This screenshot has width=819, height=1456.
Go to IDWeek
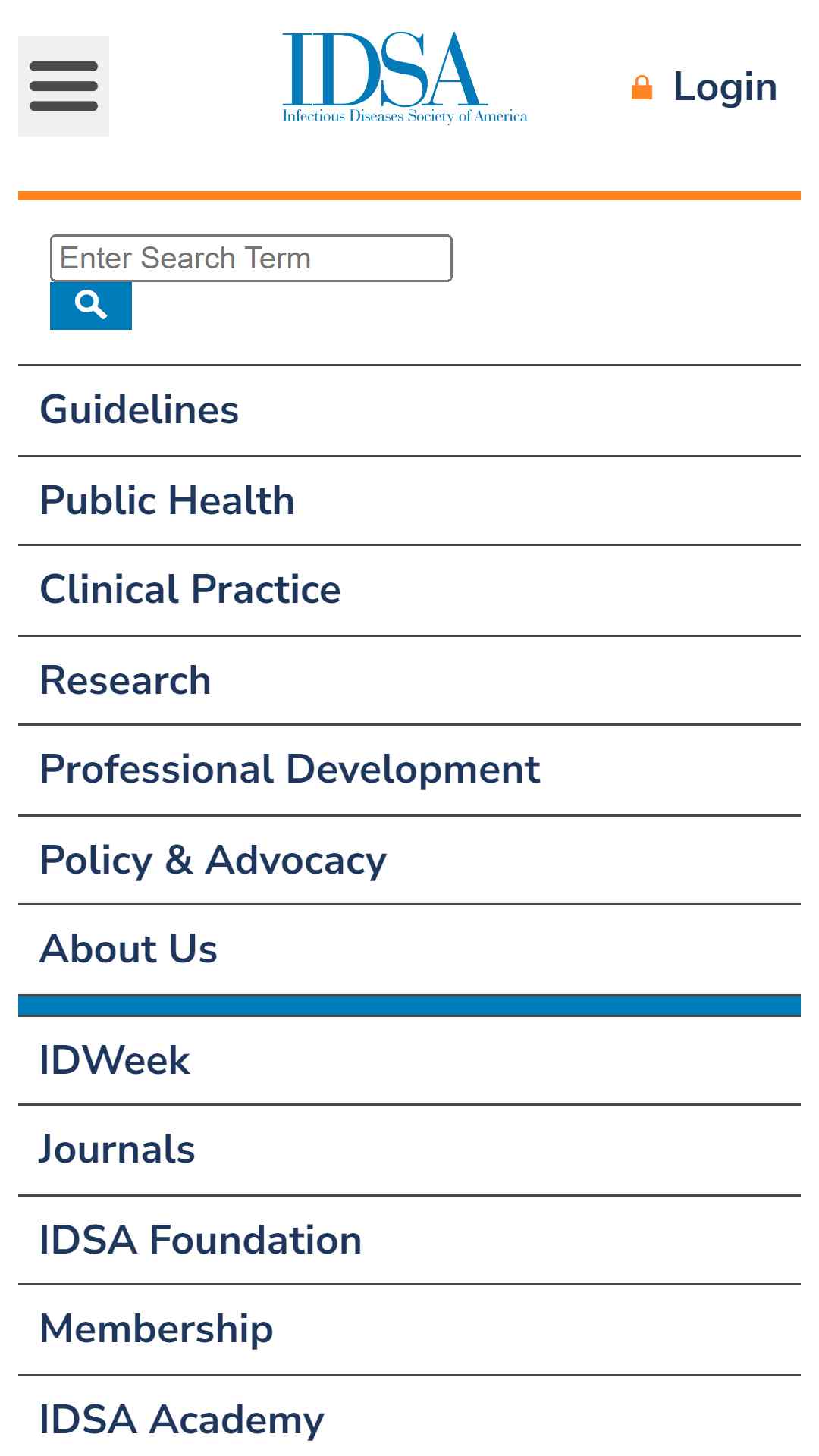tap(409, 1060)
